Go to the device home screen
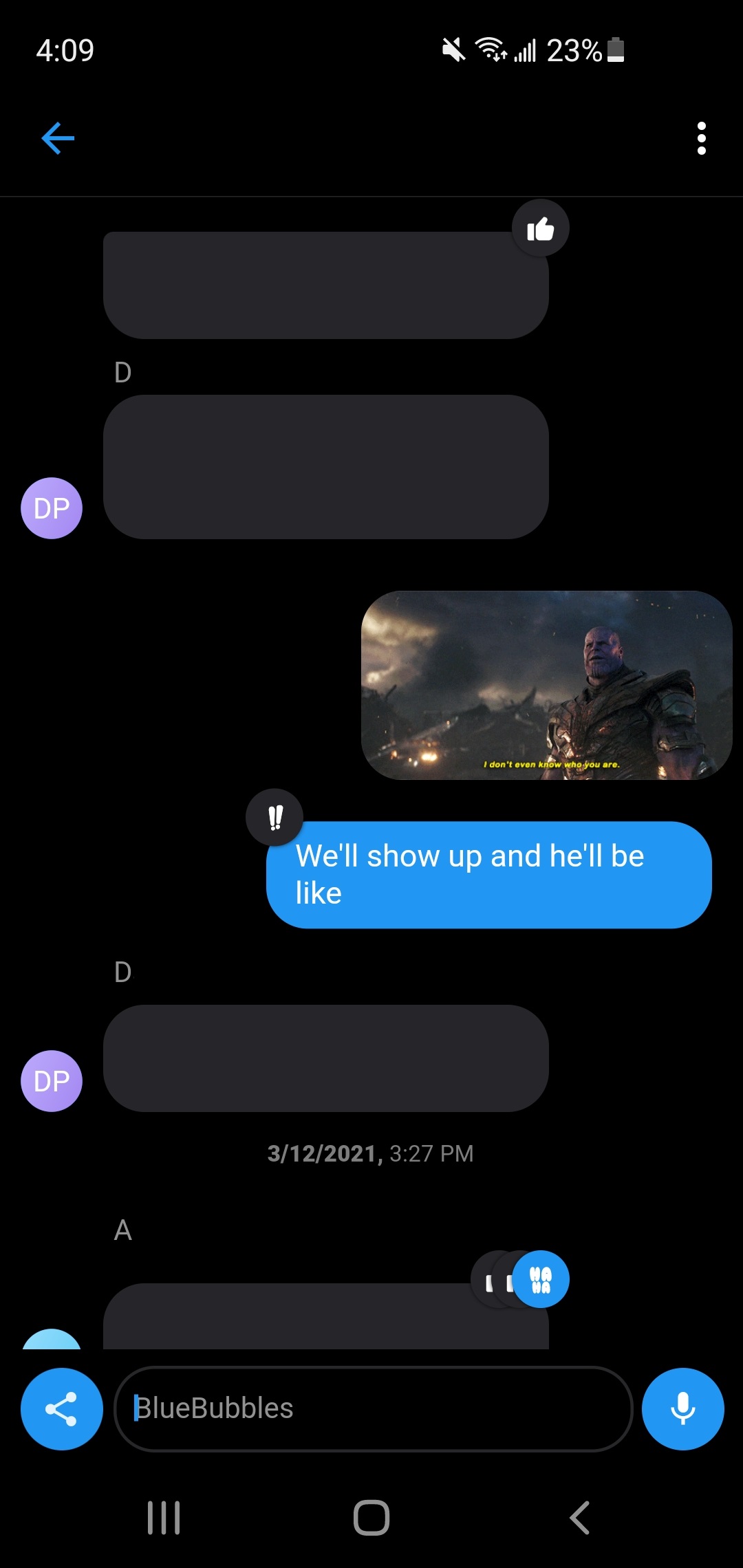The height and width of the screenshot is (1568, 743). (x=371, y=1518)
